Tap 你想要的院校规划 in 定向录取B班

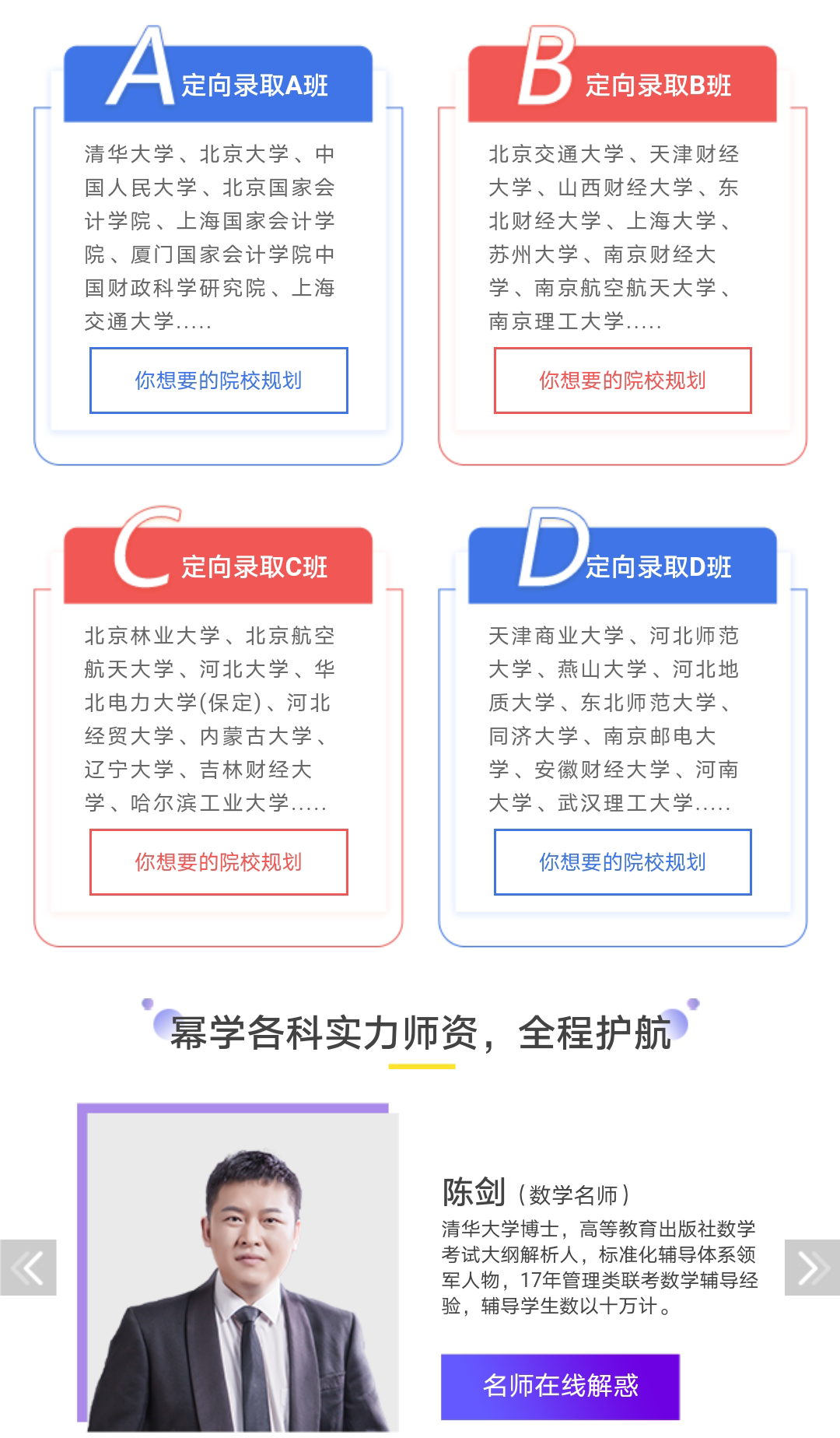point(623,381)
